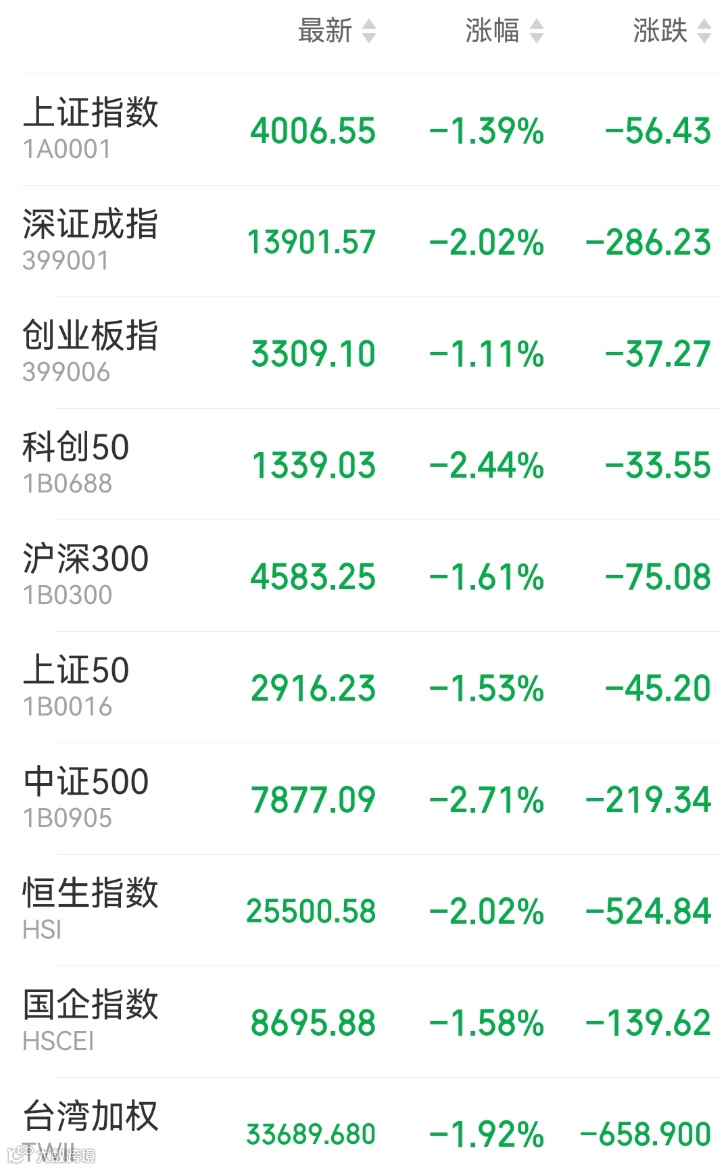720x1170 pixels.
Task: Open the 科创50 index row
Action: tap(360, 464)
